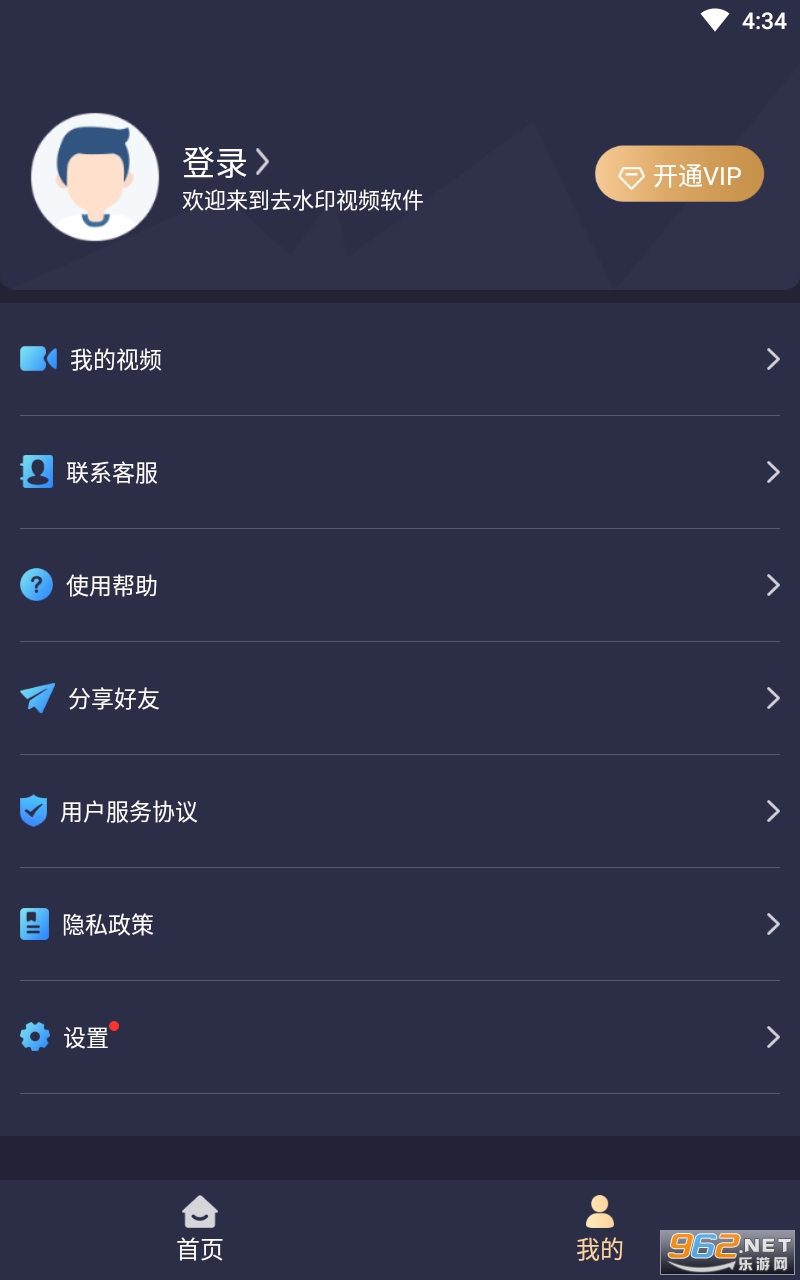This screenshot has height=1280, width=800.
Task: Select 分享好友 to share with friends
Action: point(400,699)
